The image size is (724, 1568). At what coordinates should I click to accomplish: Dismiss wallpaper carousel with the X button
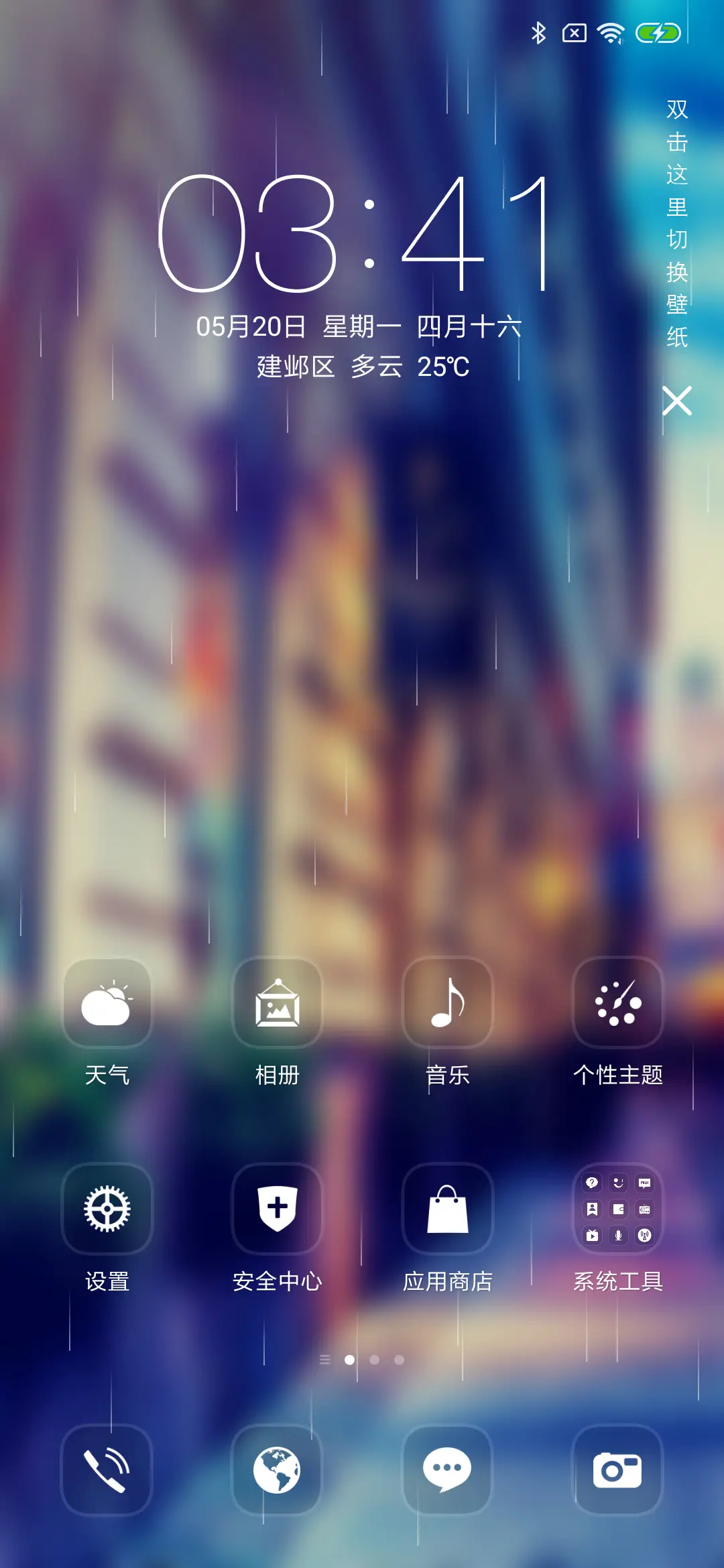pos(679,402)
